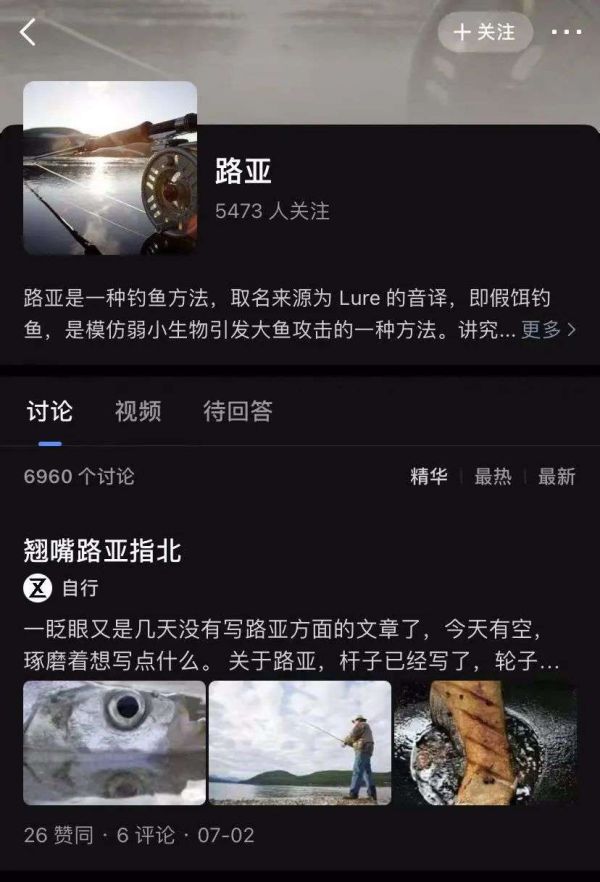Open the 路亚 topic avatar picture
Image resolution: width=600 pixels, height=882 pixels.
pos(110,168)
